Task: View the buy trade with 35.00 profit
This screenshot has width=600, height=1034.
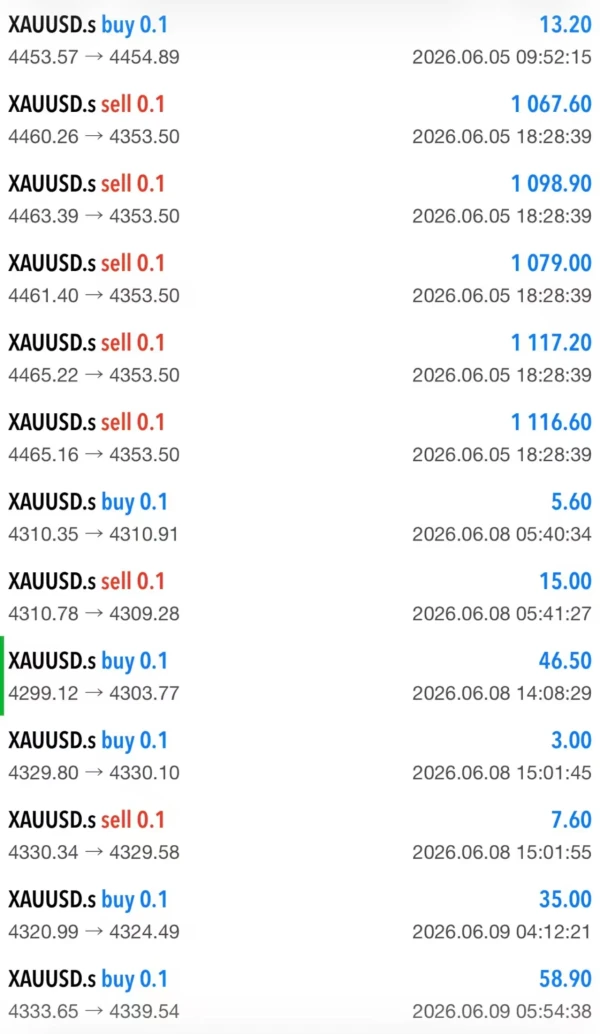Action: tap(300, 915)
